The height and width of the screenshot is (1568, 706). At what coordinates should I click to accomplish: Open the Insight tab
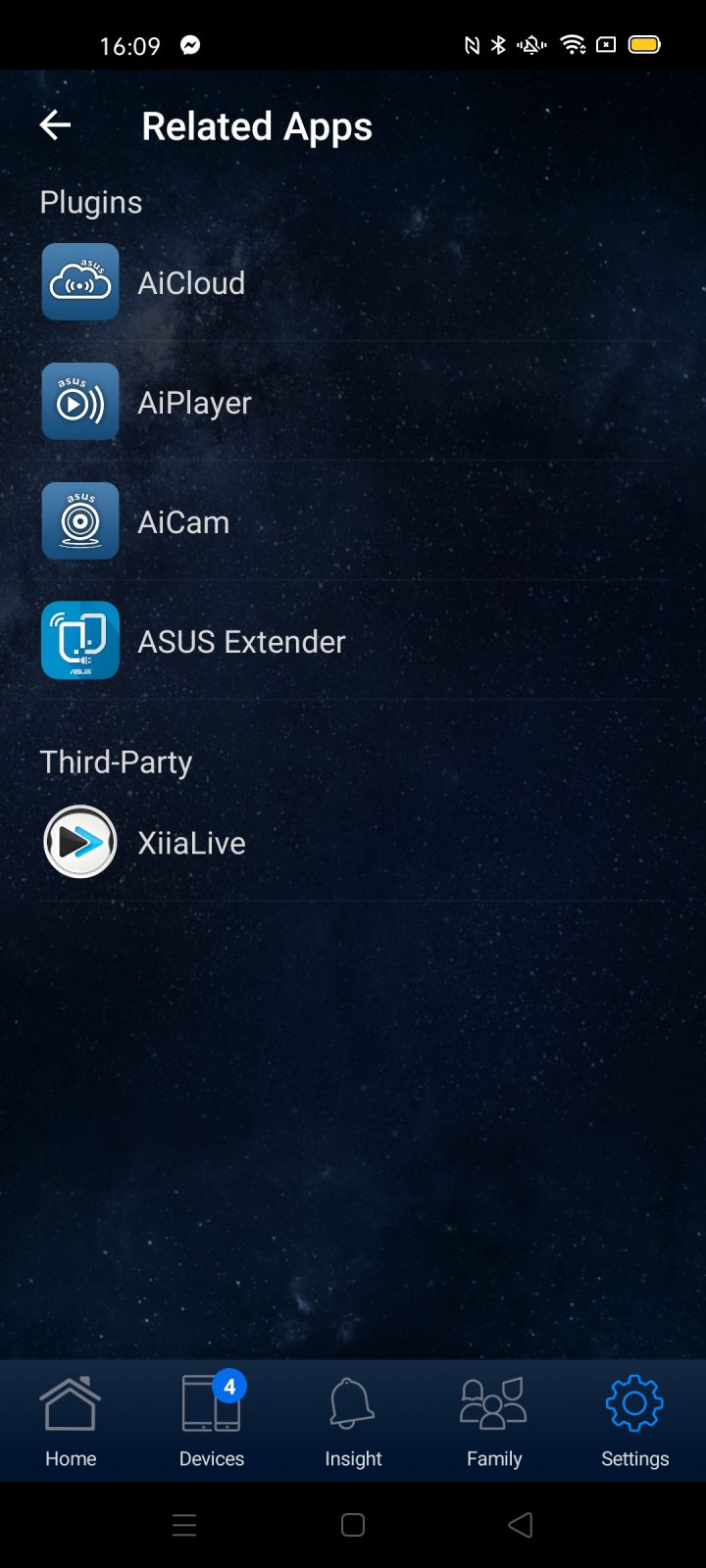pos(353,1421)
